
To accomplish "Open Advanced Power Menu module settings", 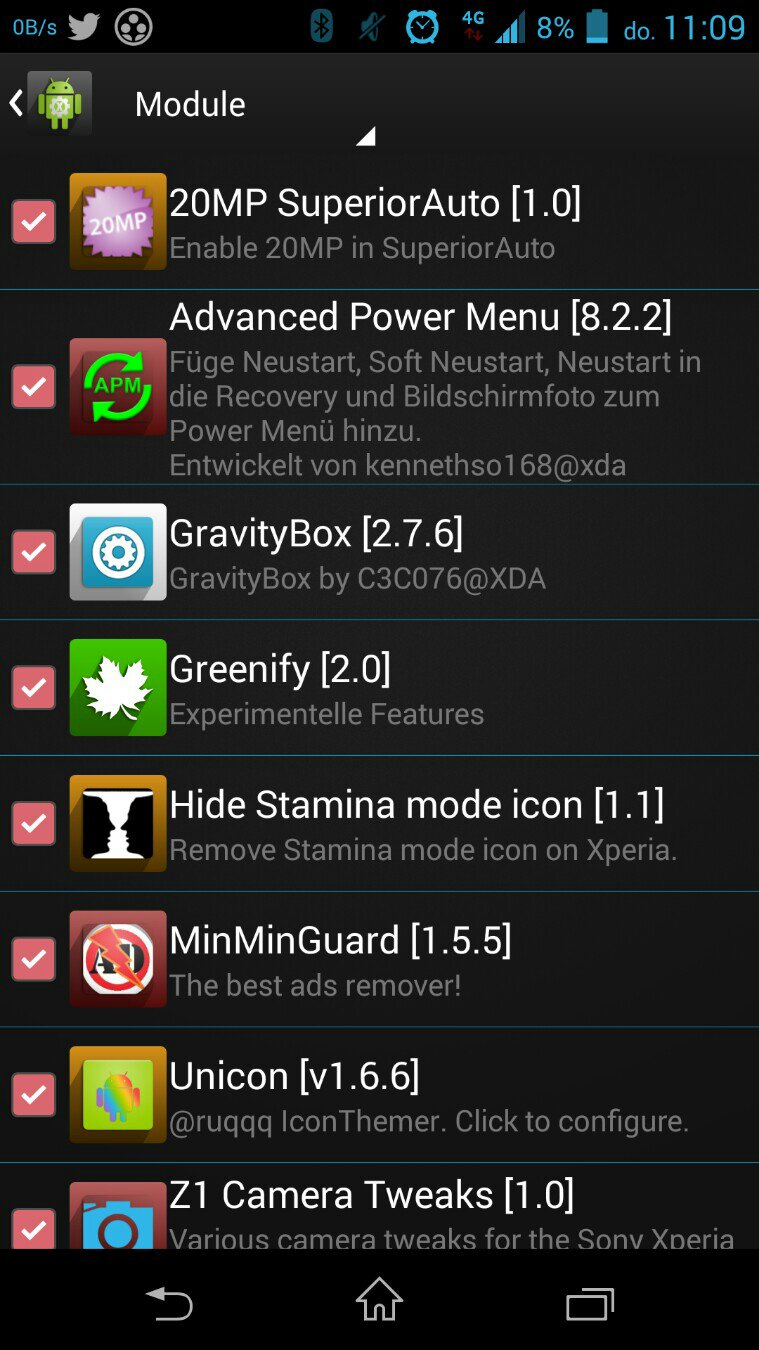I will click(379, 387).
